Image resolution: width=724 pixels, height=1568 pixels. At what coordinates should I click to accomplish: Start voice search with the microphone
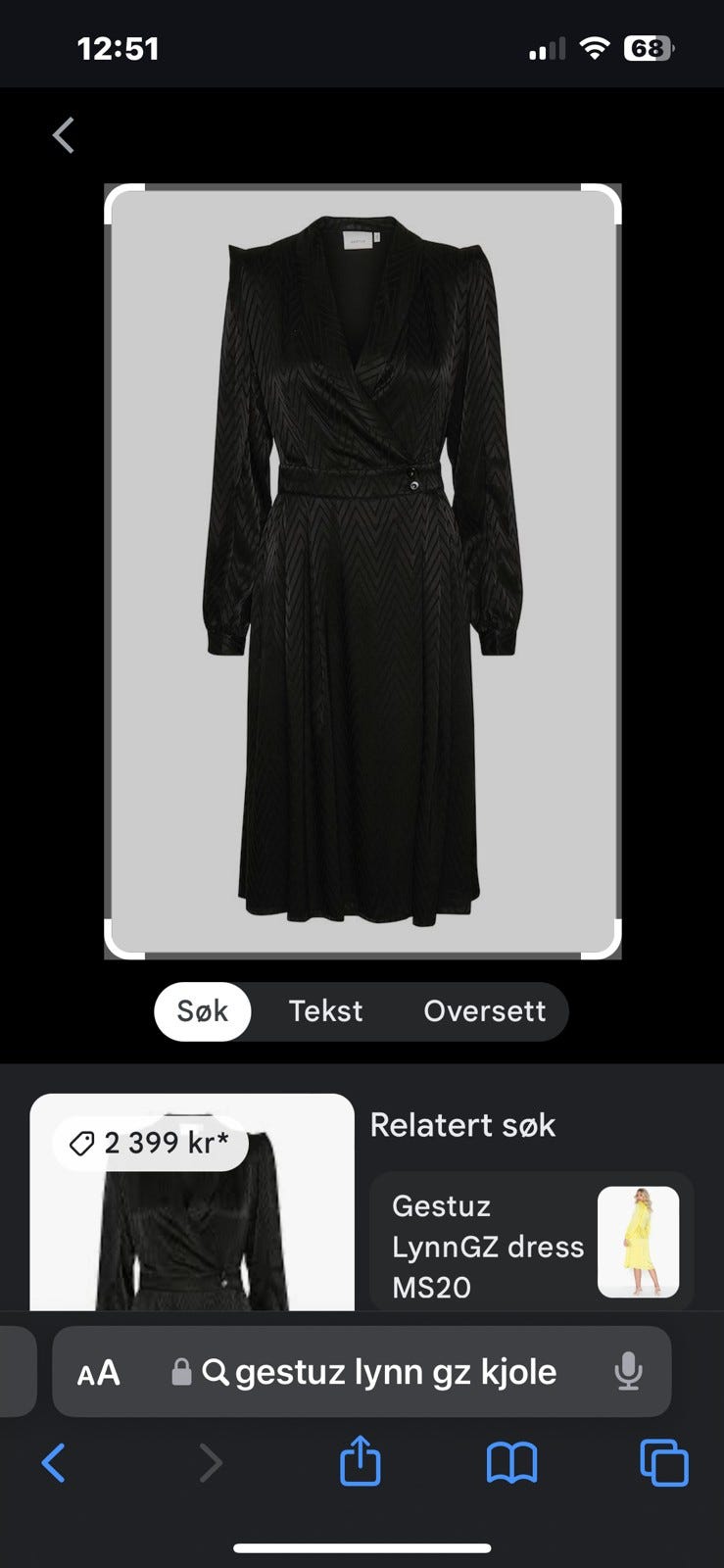click(x=628, y=1372)
